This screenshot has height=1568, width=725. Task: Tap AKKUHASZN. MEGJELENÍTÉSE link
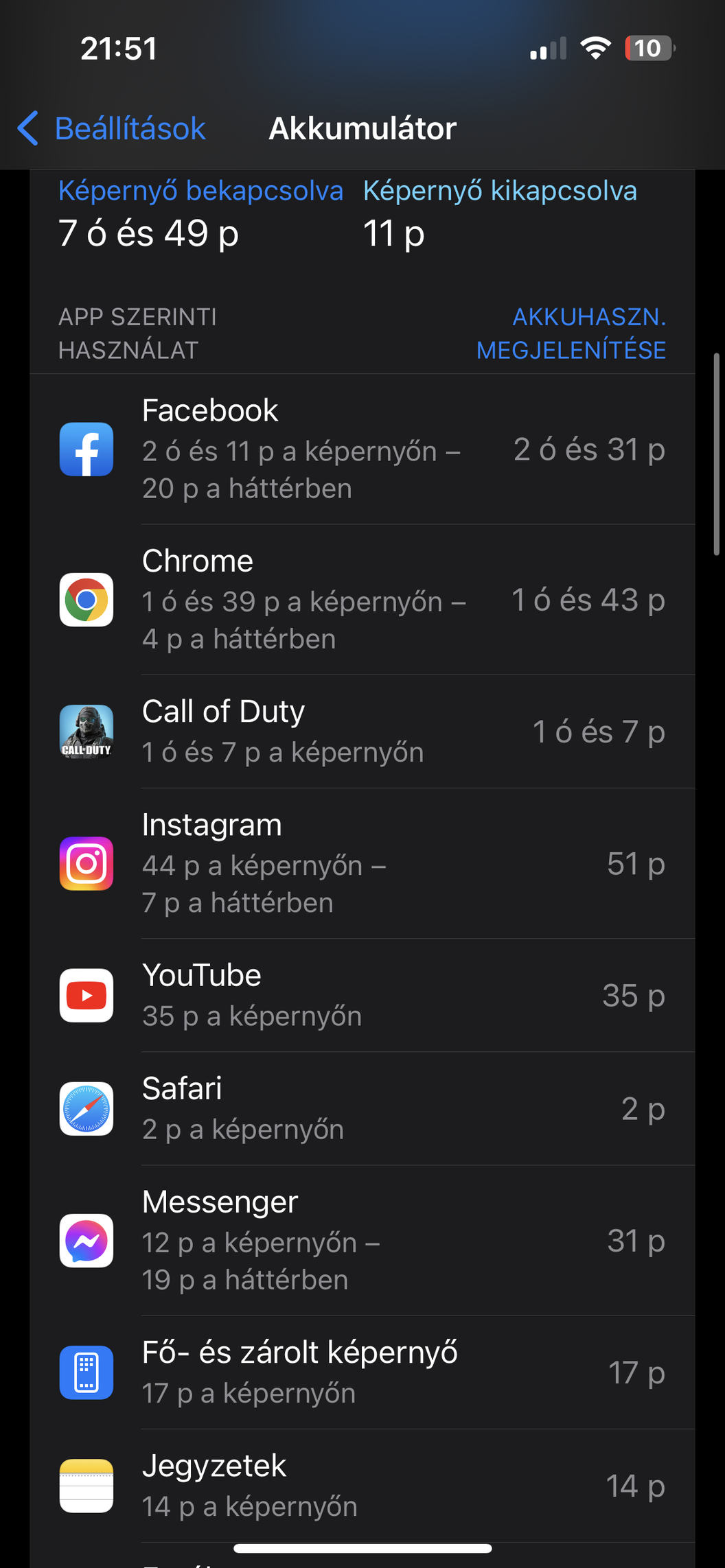571,334
